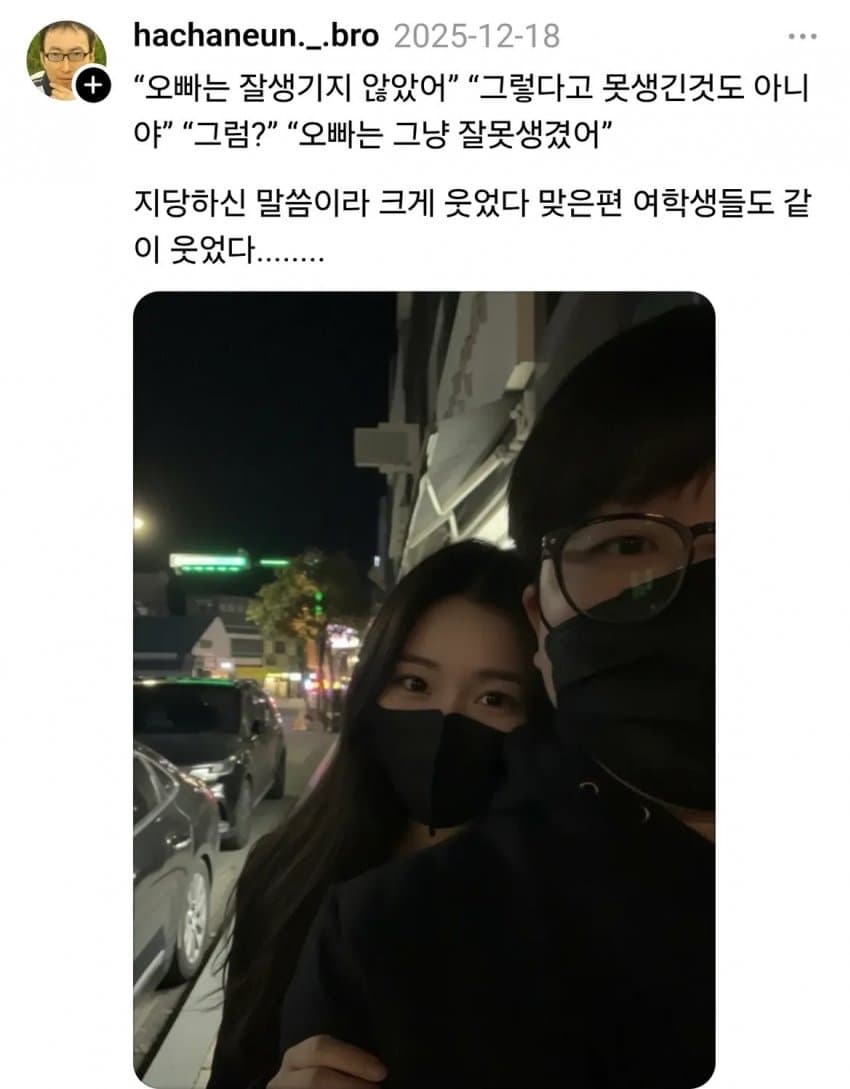The image size is (850, 1089).
Task: Open the post's three-dot overflow menu
Action: pyautogui.click(x=802, y=37)
